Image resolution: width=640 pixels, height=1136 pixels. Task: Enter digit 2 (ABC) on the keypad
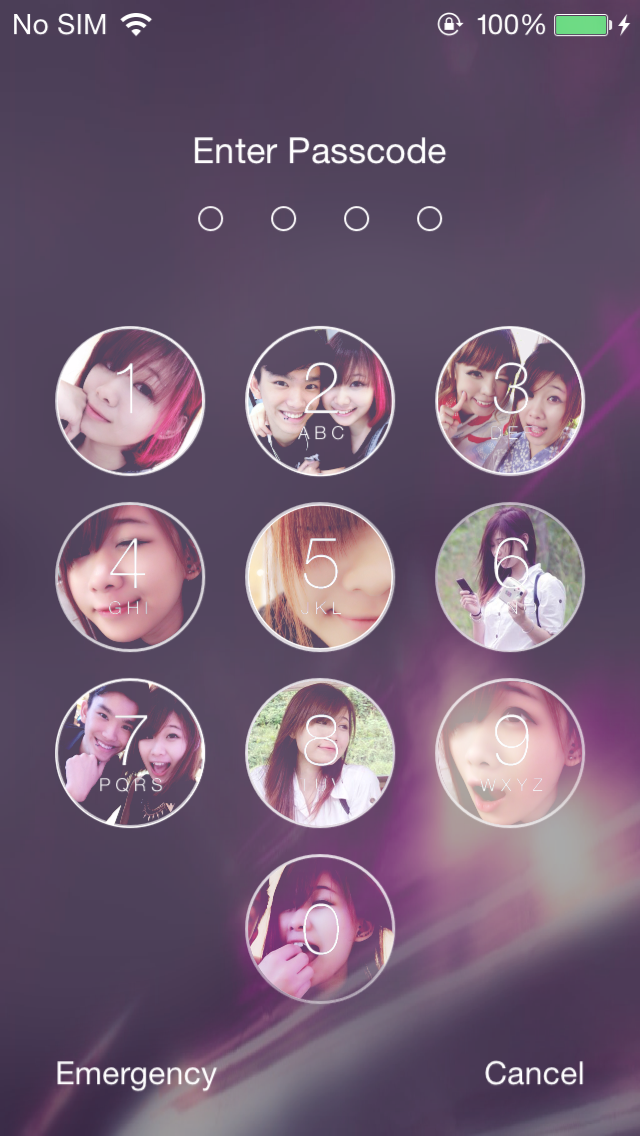pyautogui.click(x=320, y=400)
